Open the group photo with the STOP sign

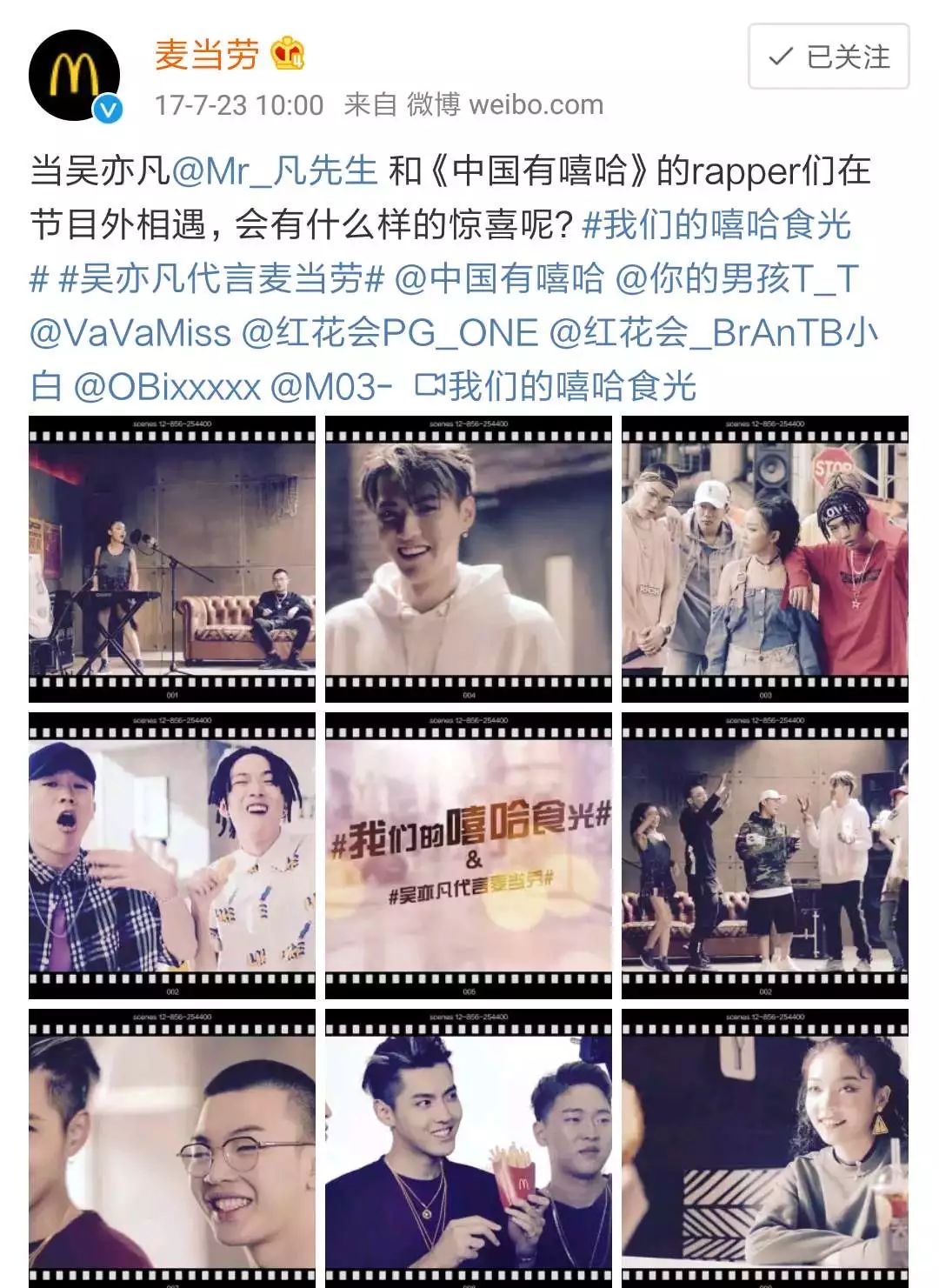(765, 559)
